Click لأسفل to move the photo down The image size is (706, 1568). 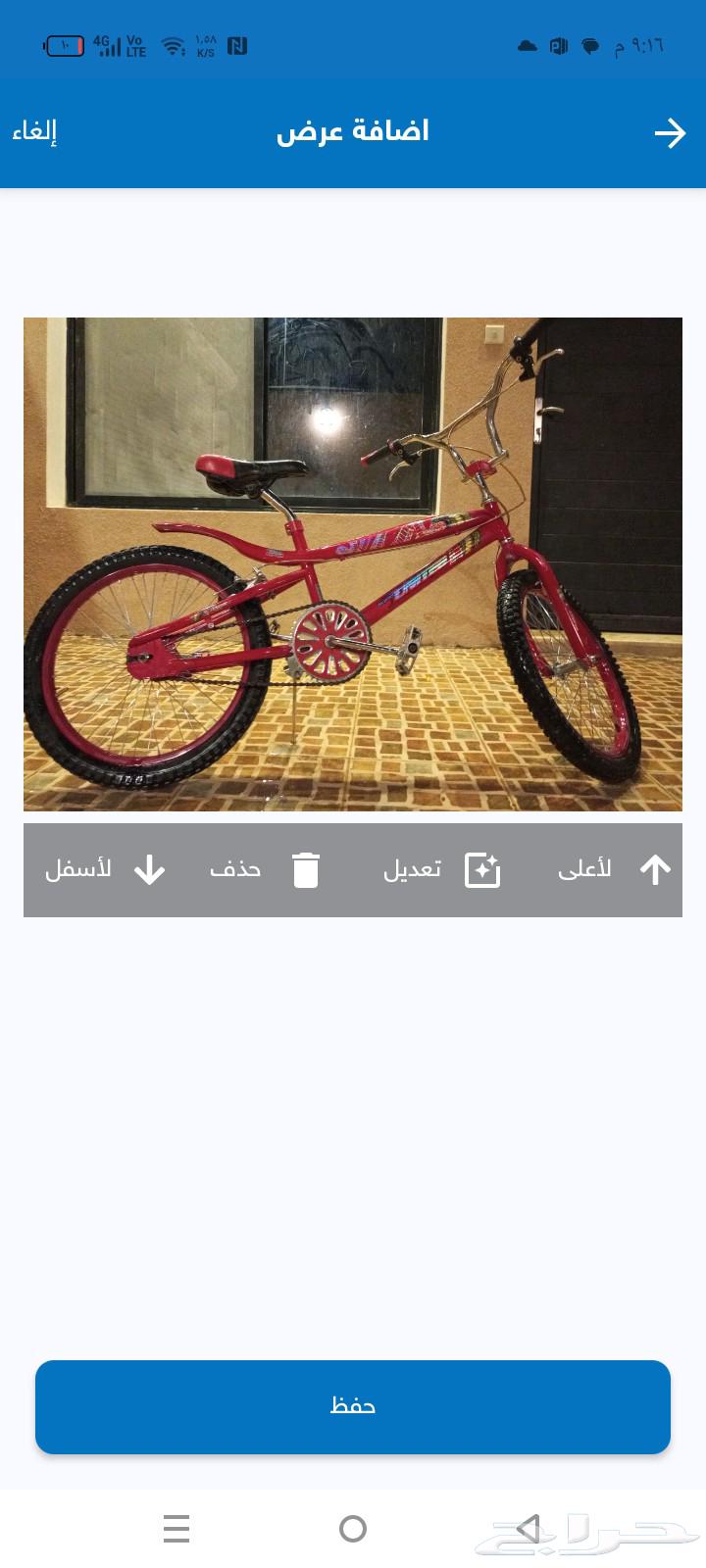pyautogui.click(x=80, y=868)
